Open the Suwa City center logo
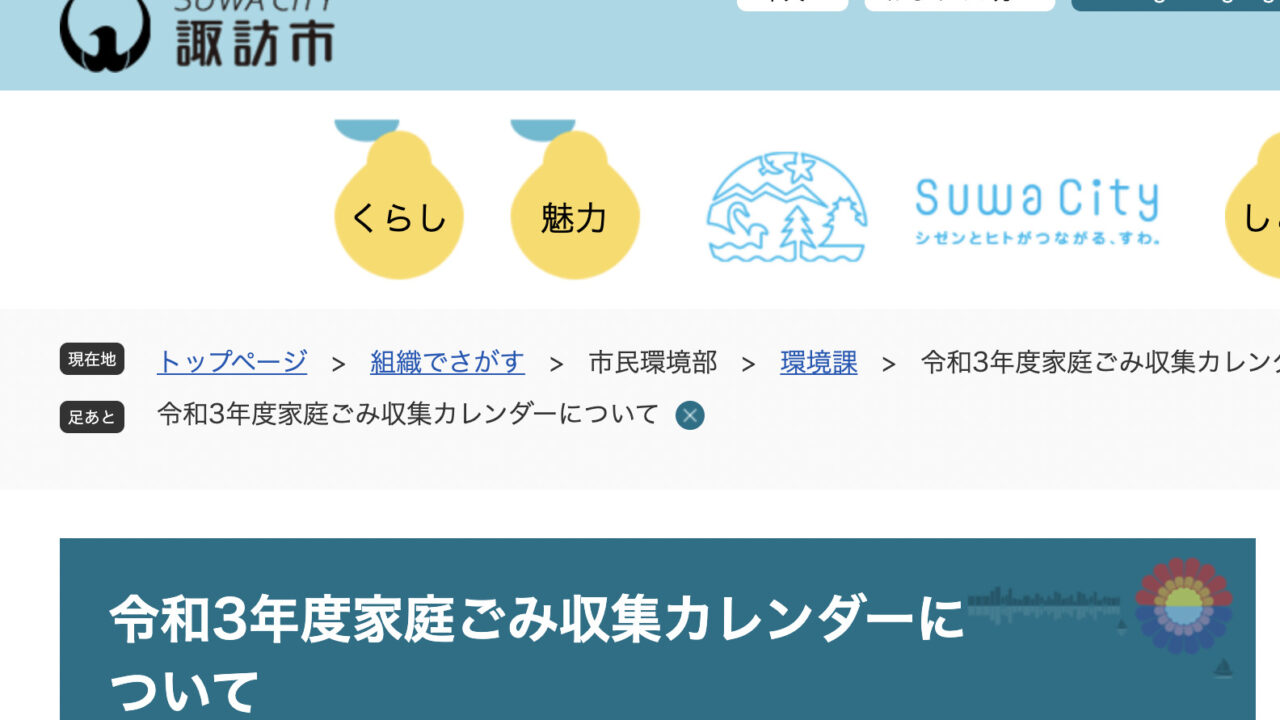The height and width of the screenshot is (720, 1280). [x=932, y=208]
